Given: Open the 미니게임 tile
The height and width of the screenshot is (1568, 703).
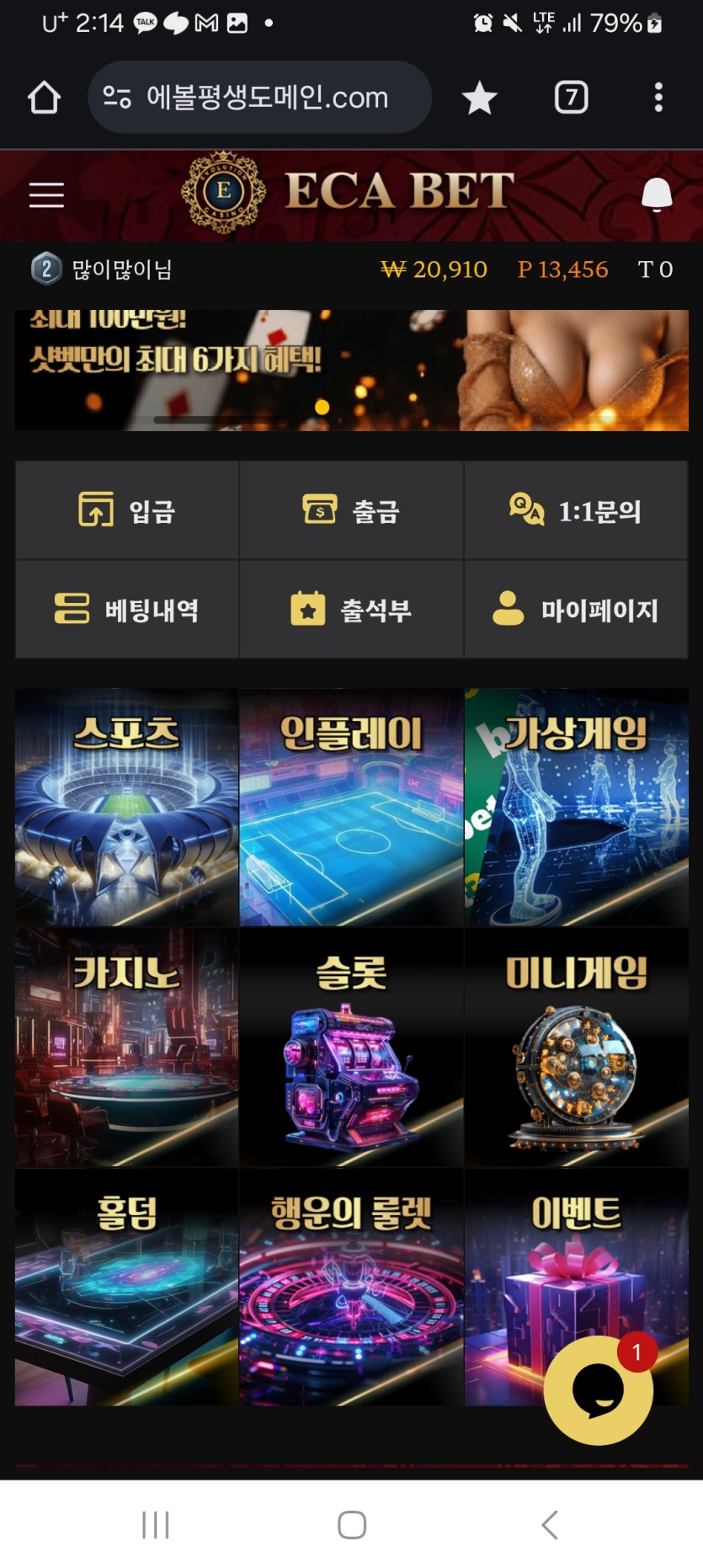Looking at the screenshot, I should [x=576, y=1048].
